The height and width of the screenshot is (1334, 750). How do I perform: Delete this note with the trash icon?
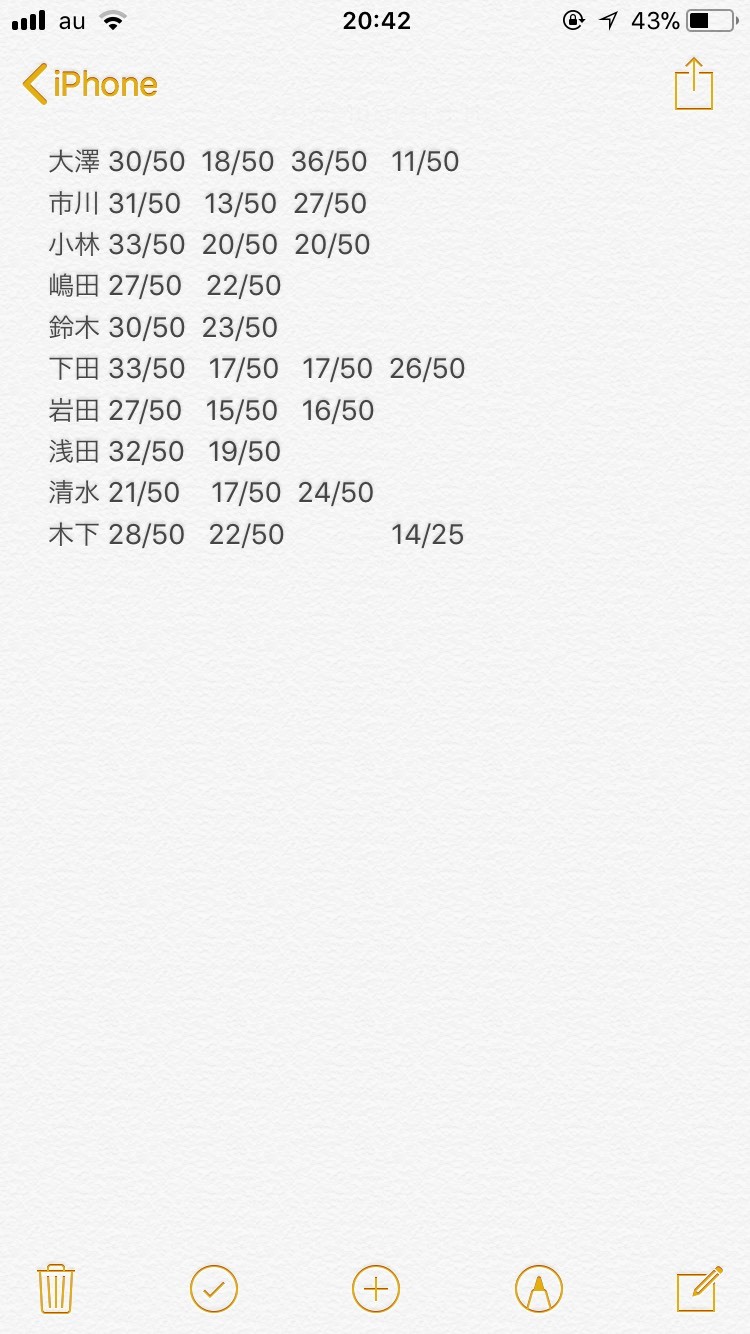pos(56,1288)
